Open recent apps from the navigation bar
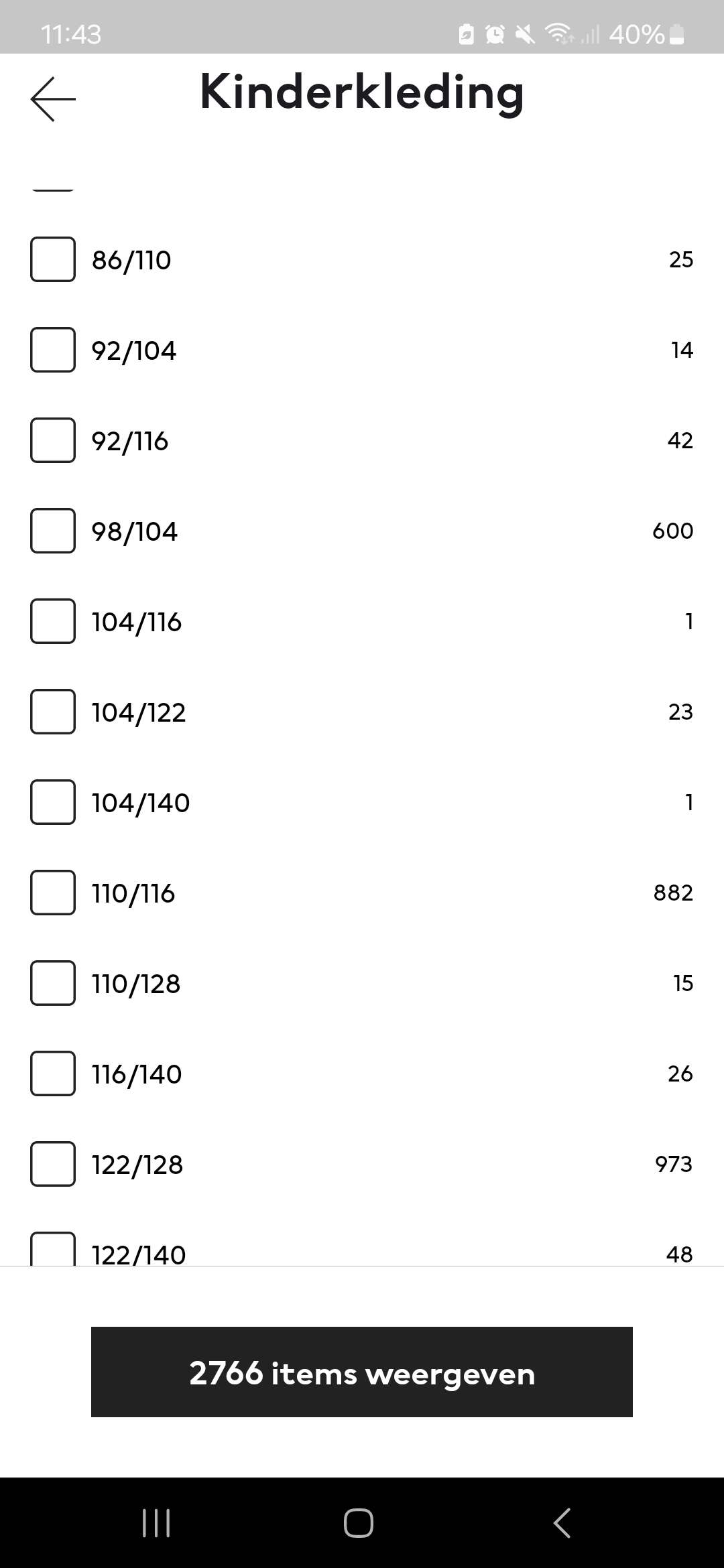Image resolution: width=724 pixels, height=1568 pixels. 157,1523
